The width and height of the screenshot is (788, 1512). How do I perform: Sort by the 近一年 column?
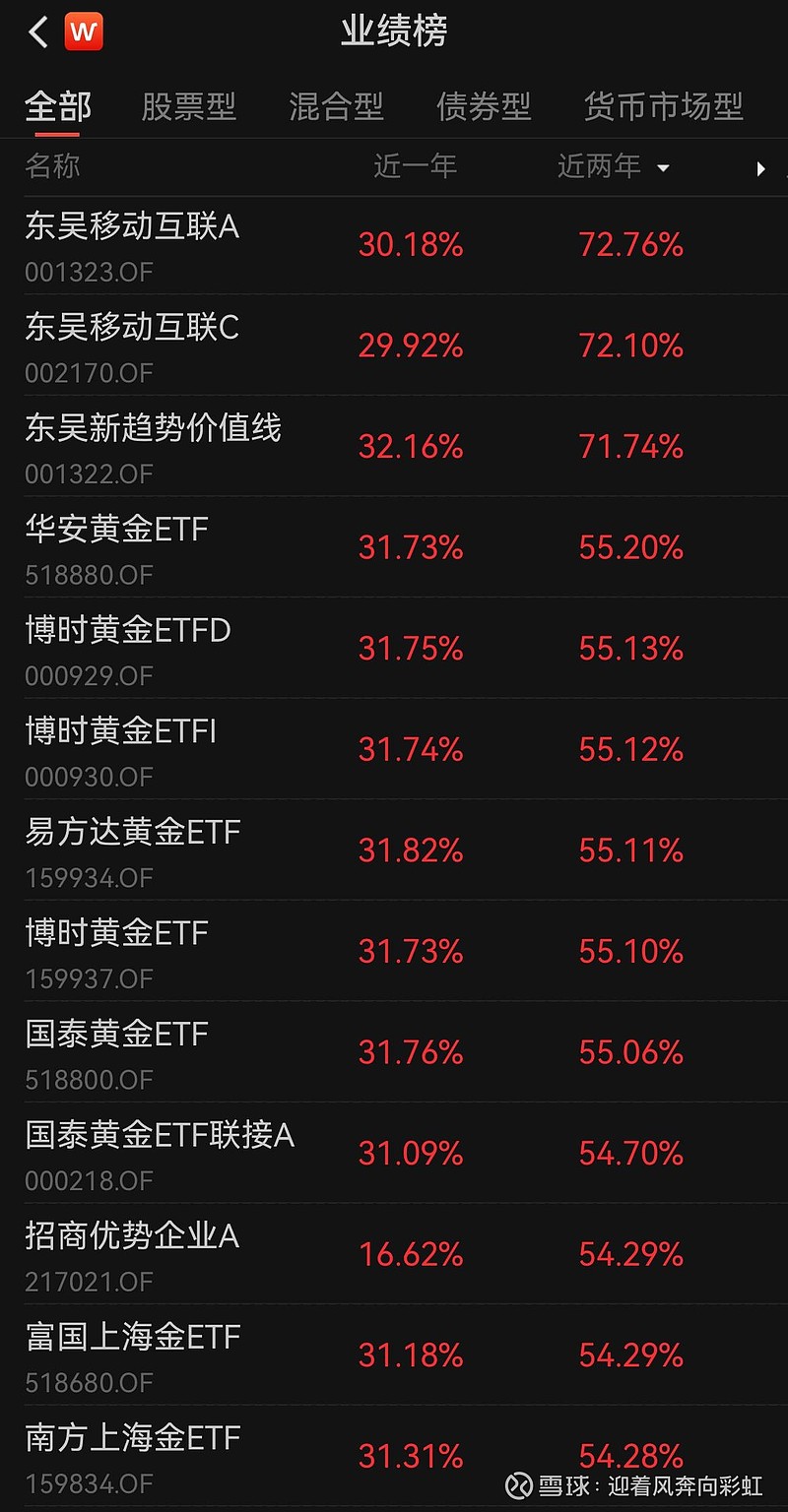pos(417,167)
